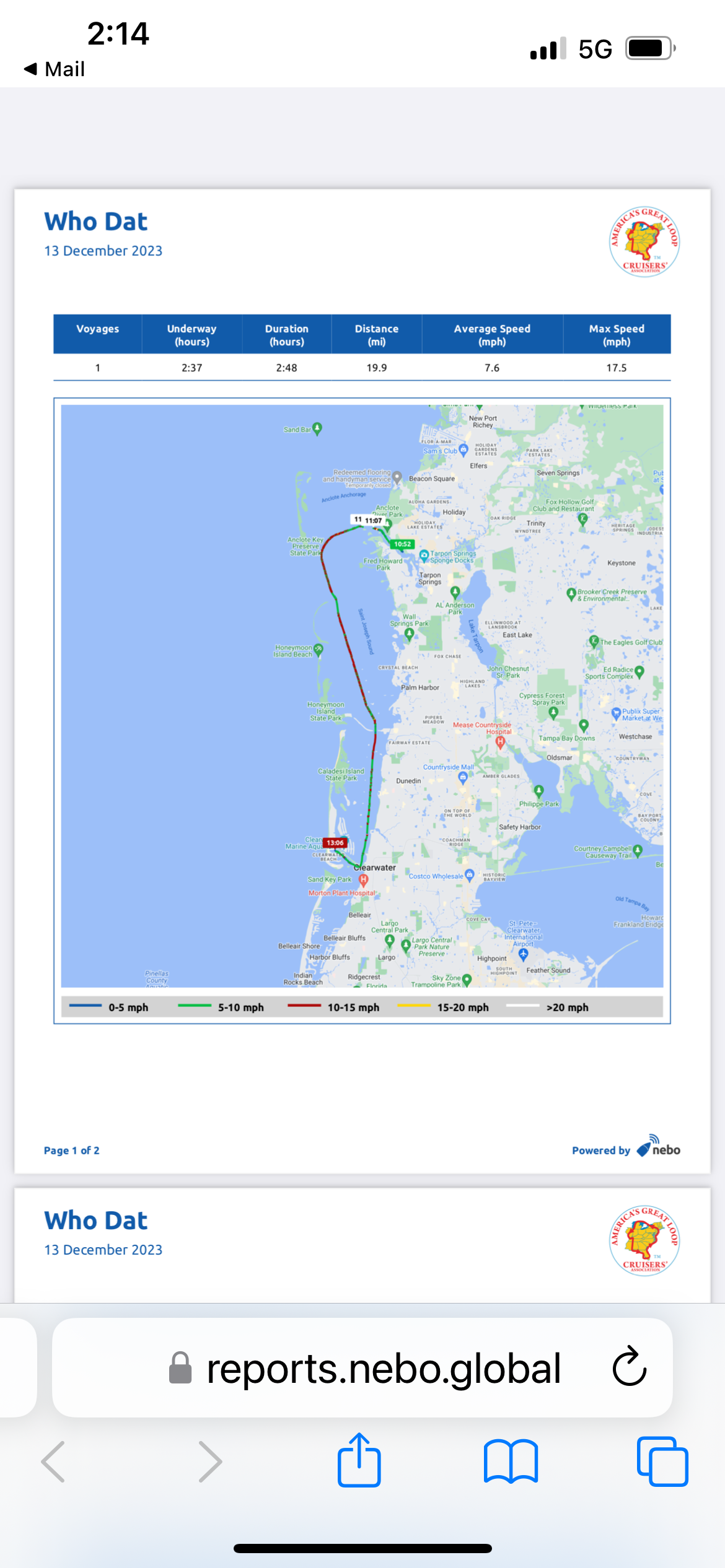Viewport: 725px width, 1568px height.
Task: Return to the Mail app
Action: click(x=55, y=69)
